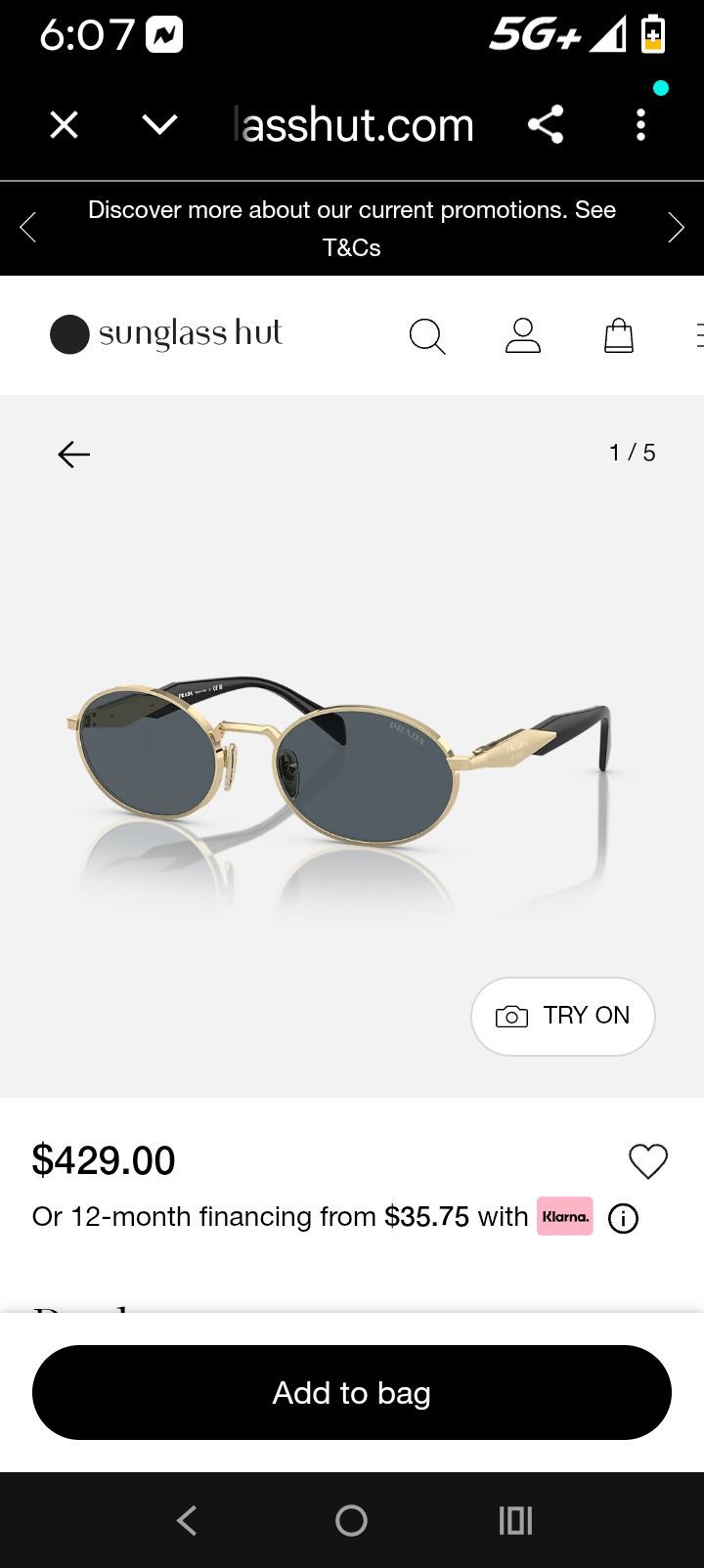Viewport: 704px width, 1568px height.
Task: Share this page link
Action: (546, 125)
